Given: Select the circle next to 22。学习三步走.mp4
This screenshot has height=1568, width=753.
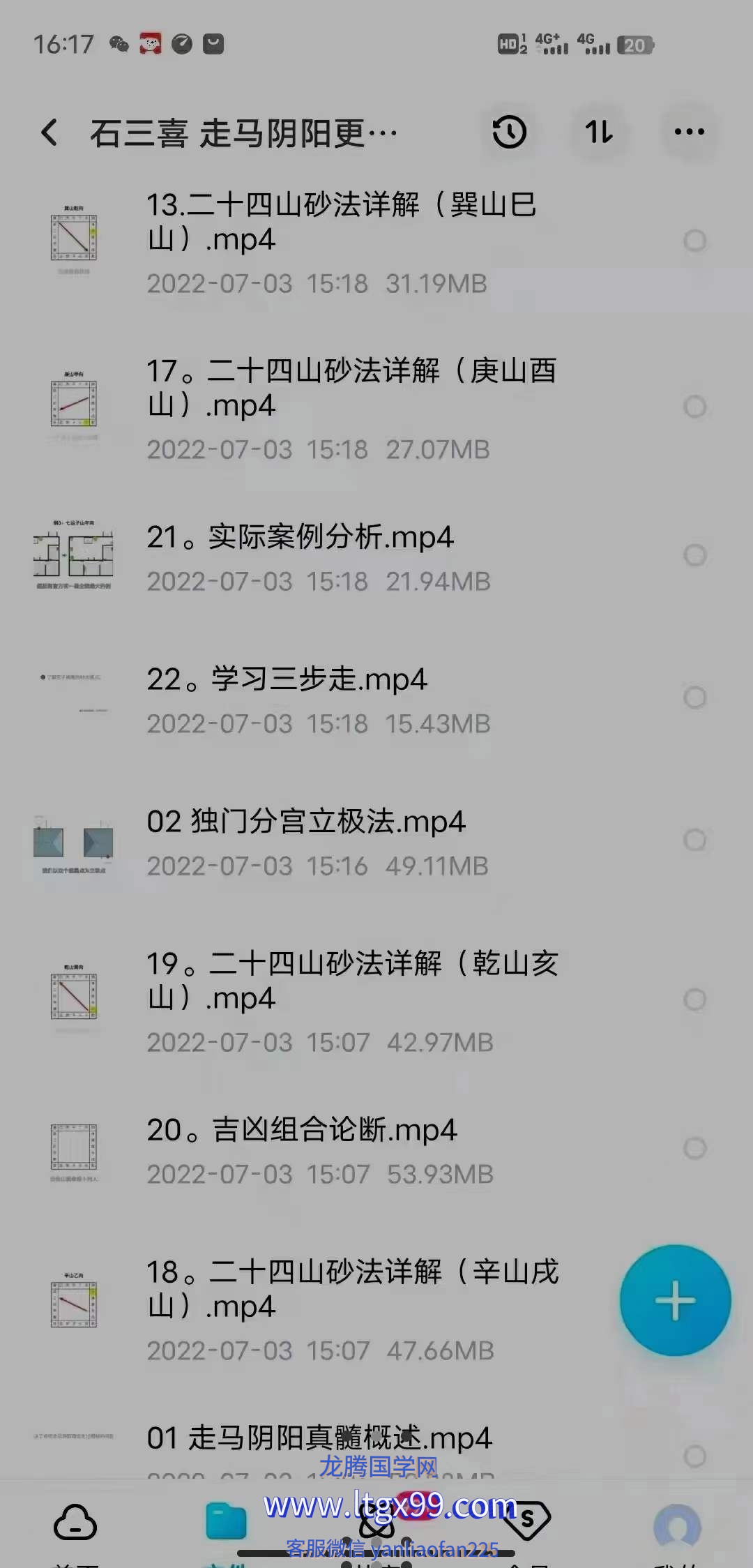Looking at the screenshot, I should (694, 698).
